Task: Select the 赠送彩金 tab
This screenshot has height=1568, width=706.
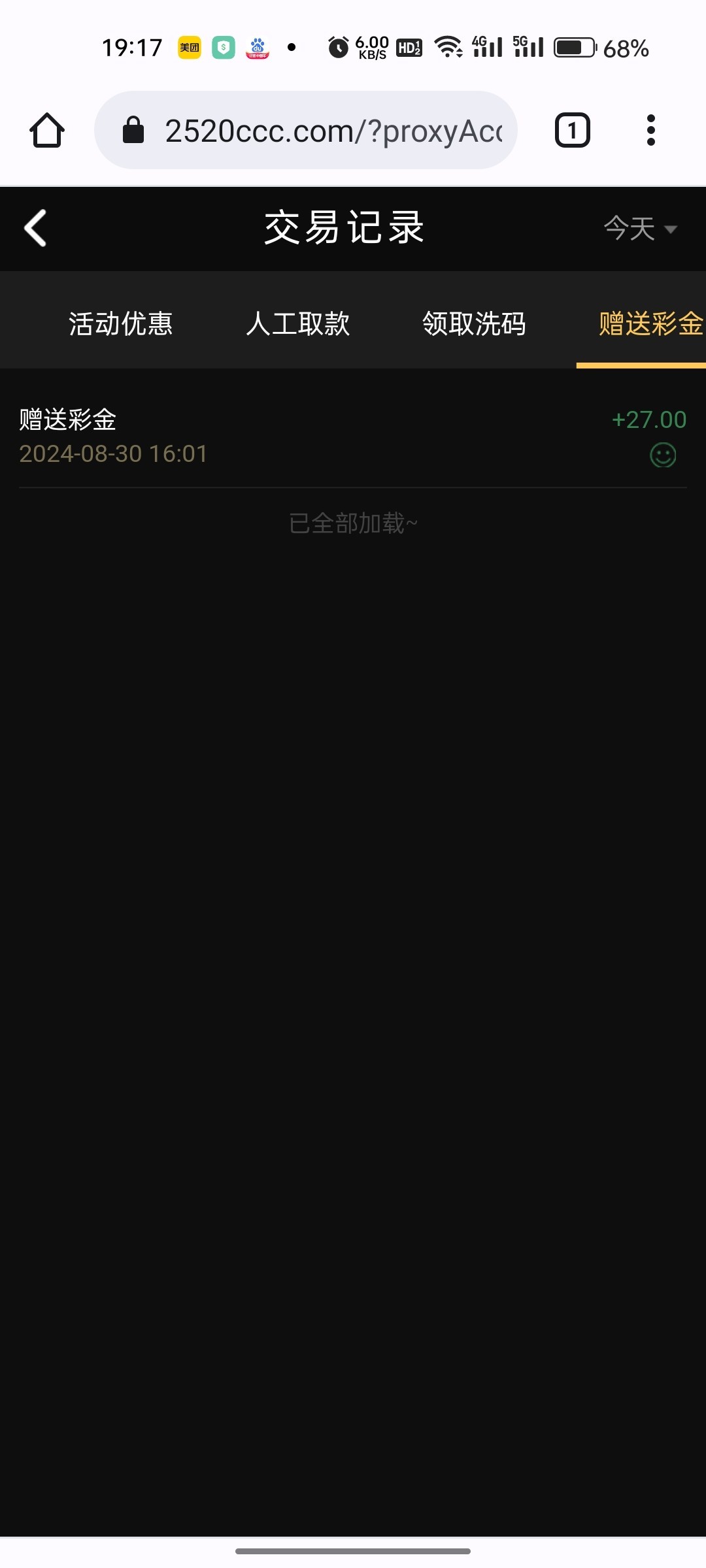Action: click(x=649, y=323)
